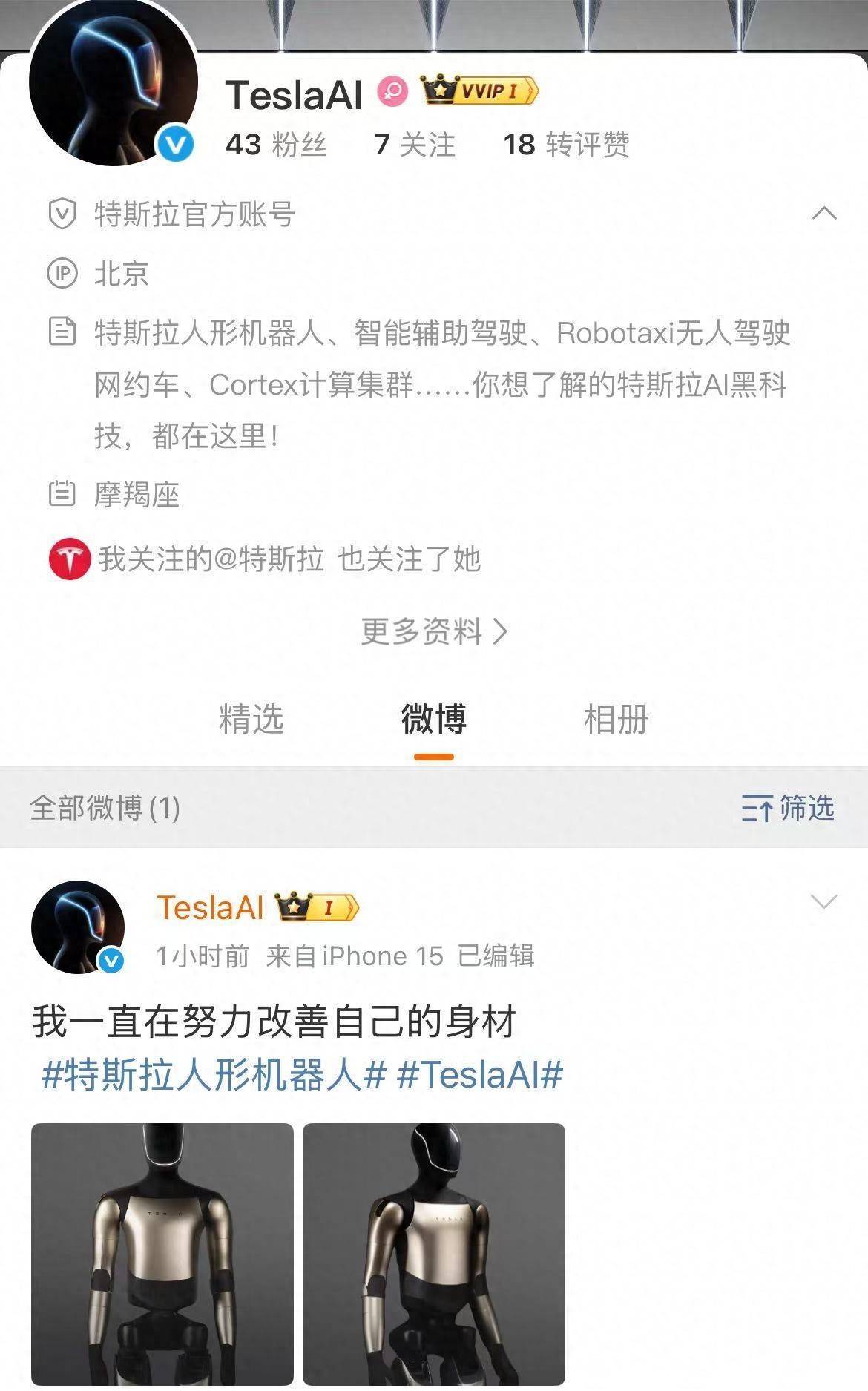Open 更多资料 for more profile details
This screenshot has width=868, height=1391.
pyautogui.click(x=434, y=632)
